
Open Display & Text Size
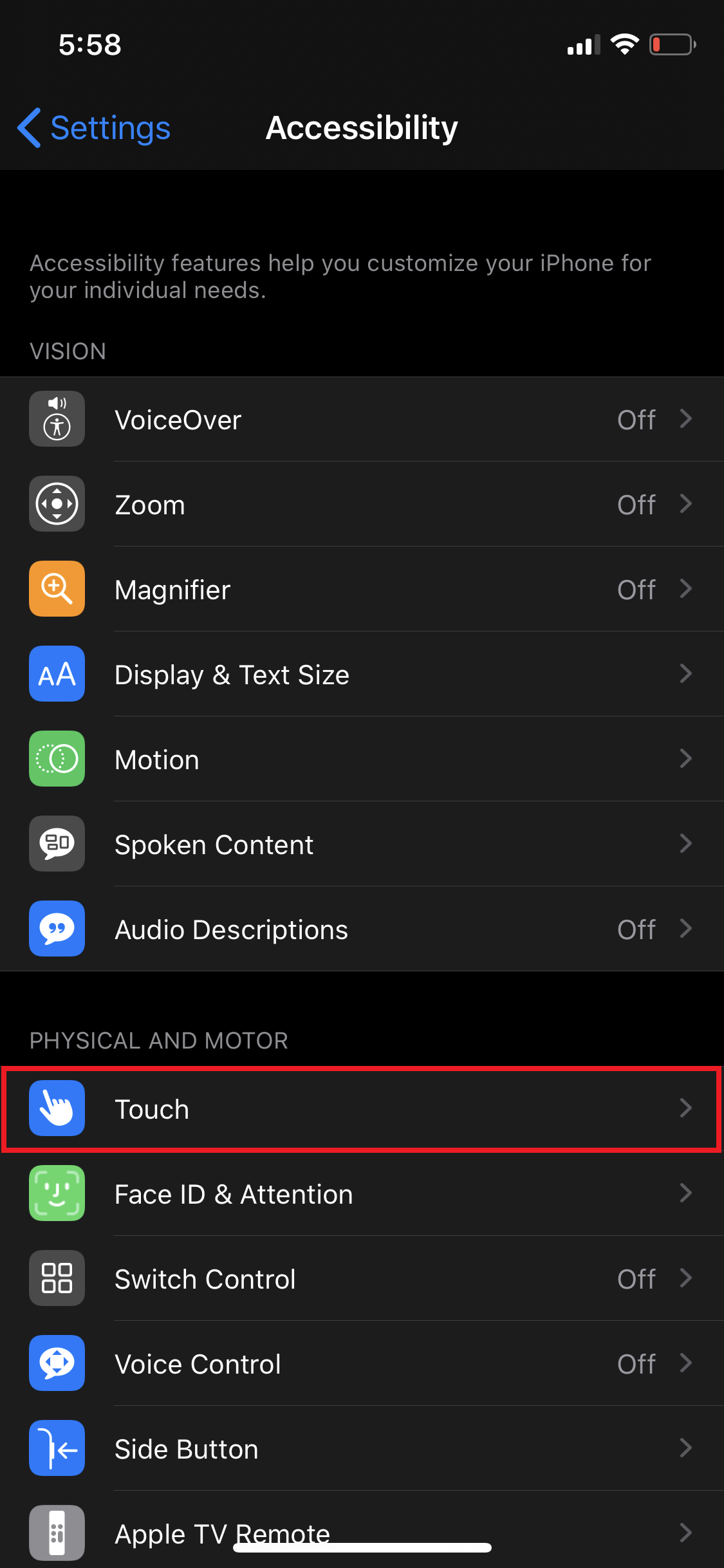362,674
